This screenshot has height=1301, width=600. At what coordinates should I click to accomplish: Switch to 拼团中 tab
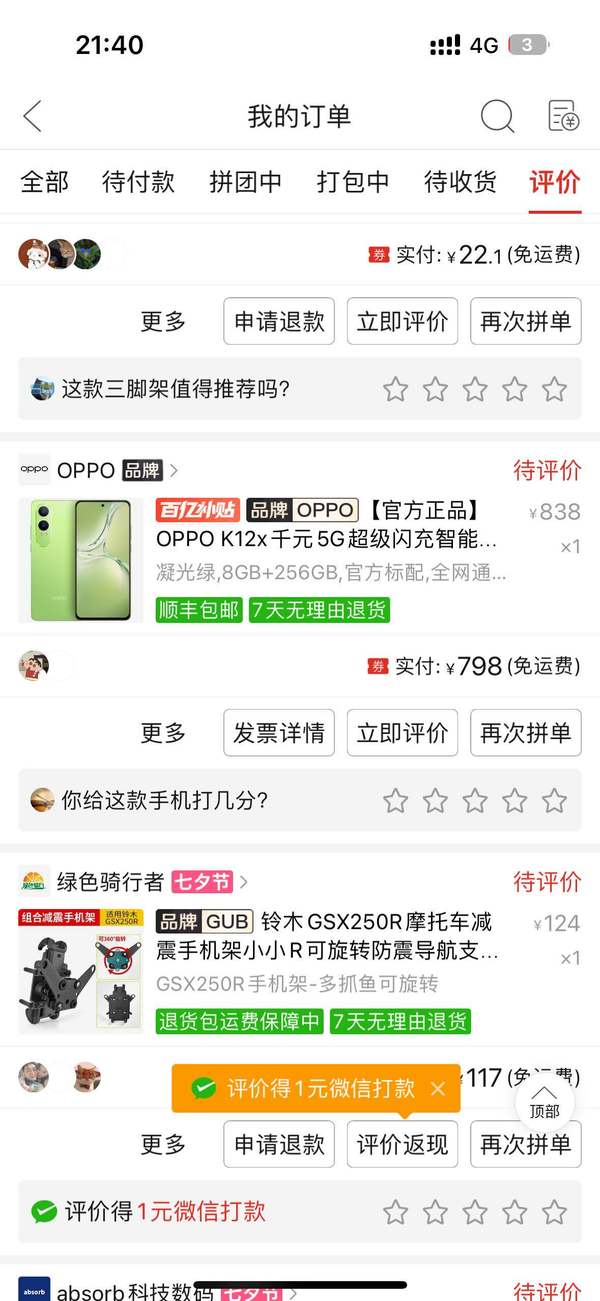tap(245, 182)
